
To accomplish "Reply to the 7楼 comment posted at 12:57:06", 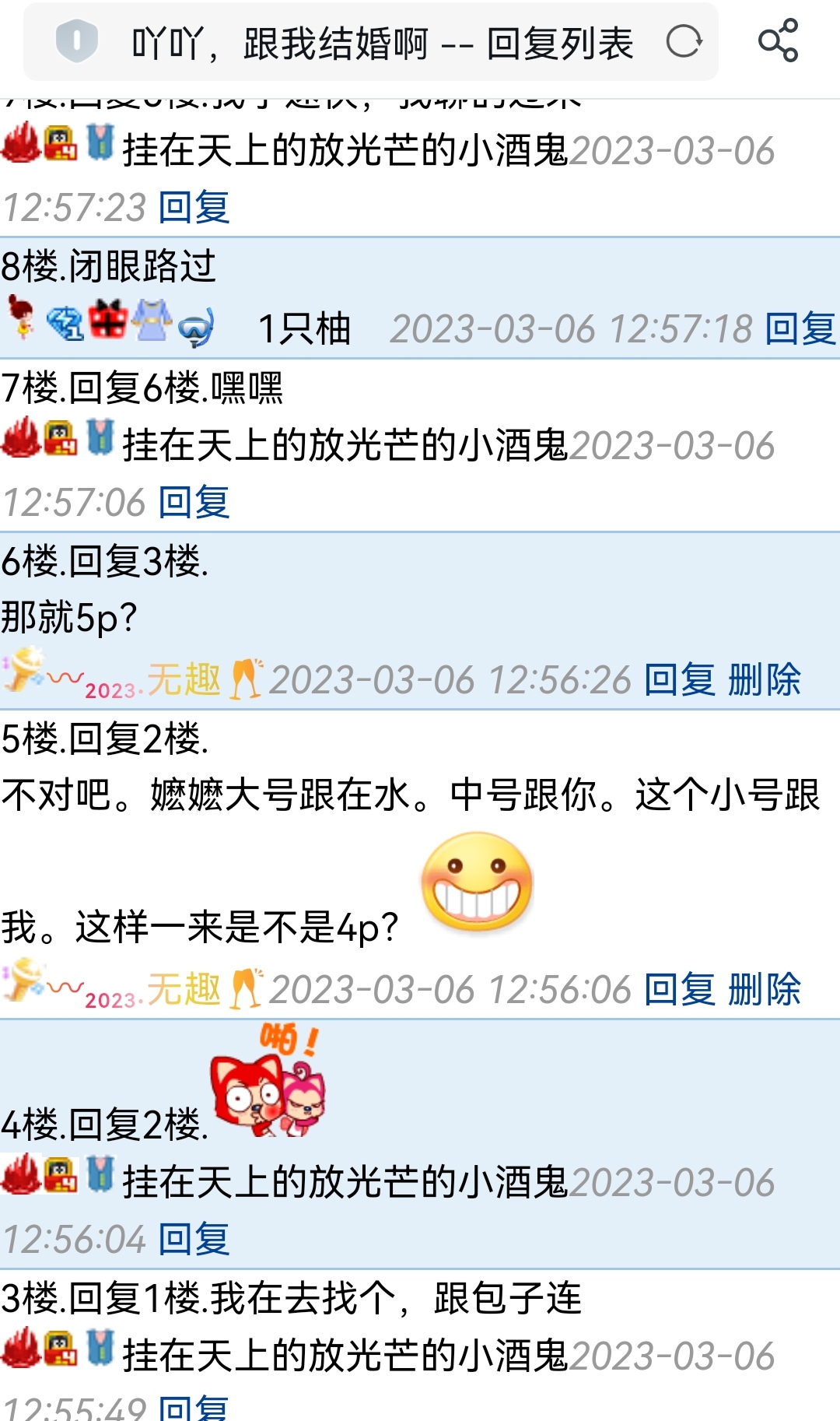I will [194, 502].
